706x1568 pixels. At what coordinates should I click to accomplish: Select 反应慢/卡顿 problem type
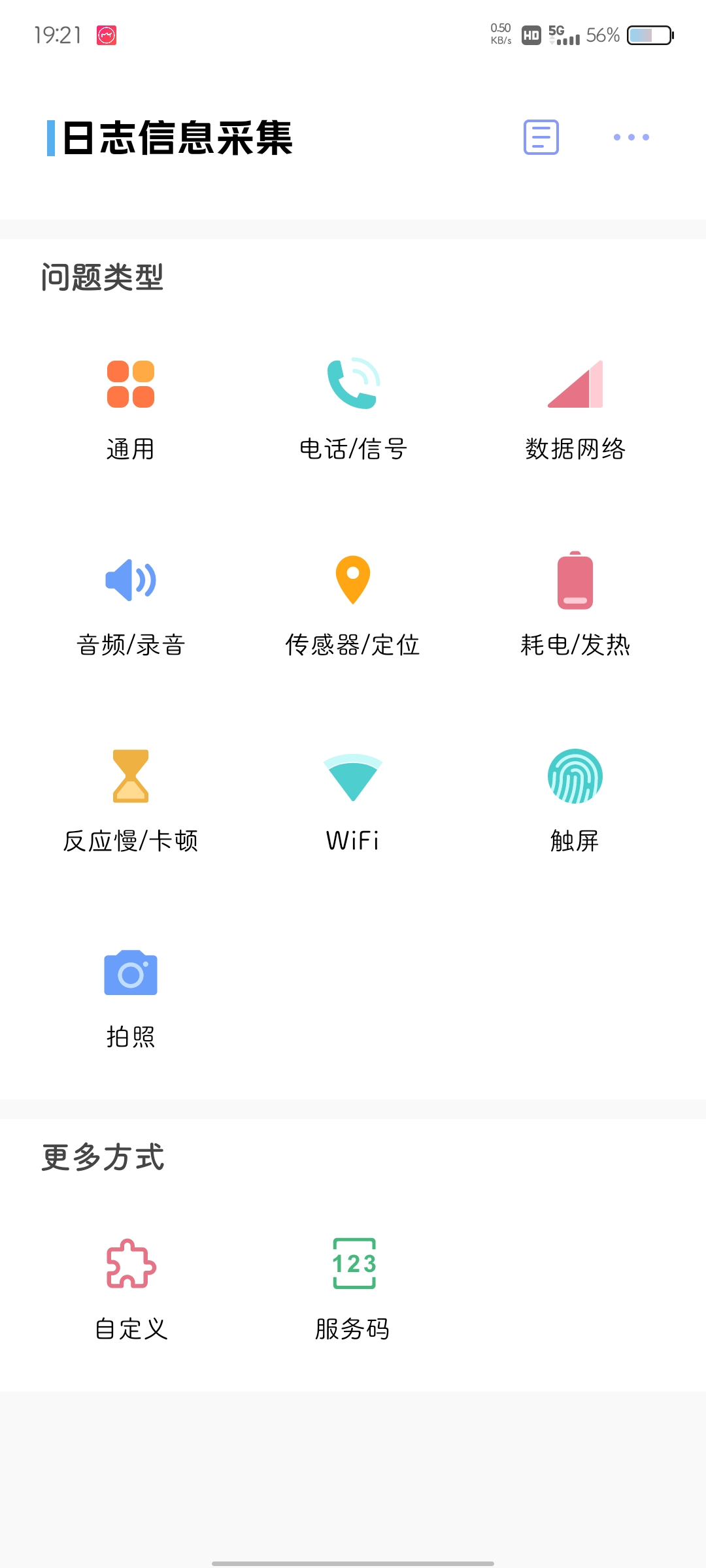point(131,802)
